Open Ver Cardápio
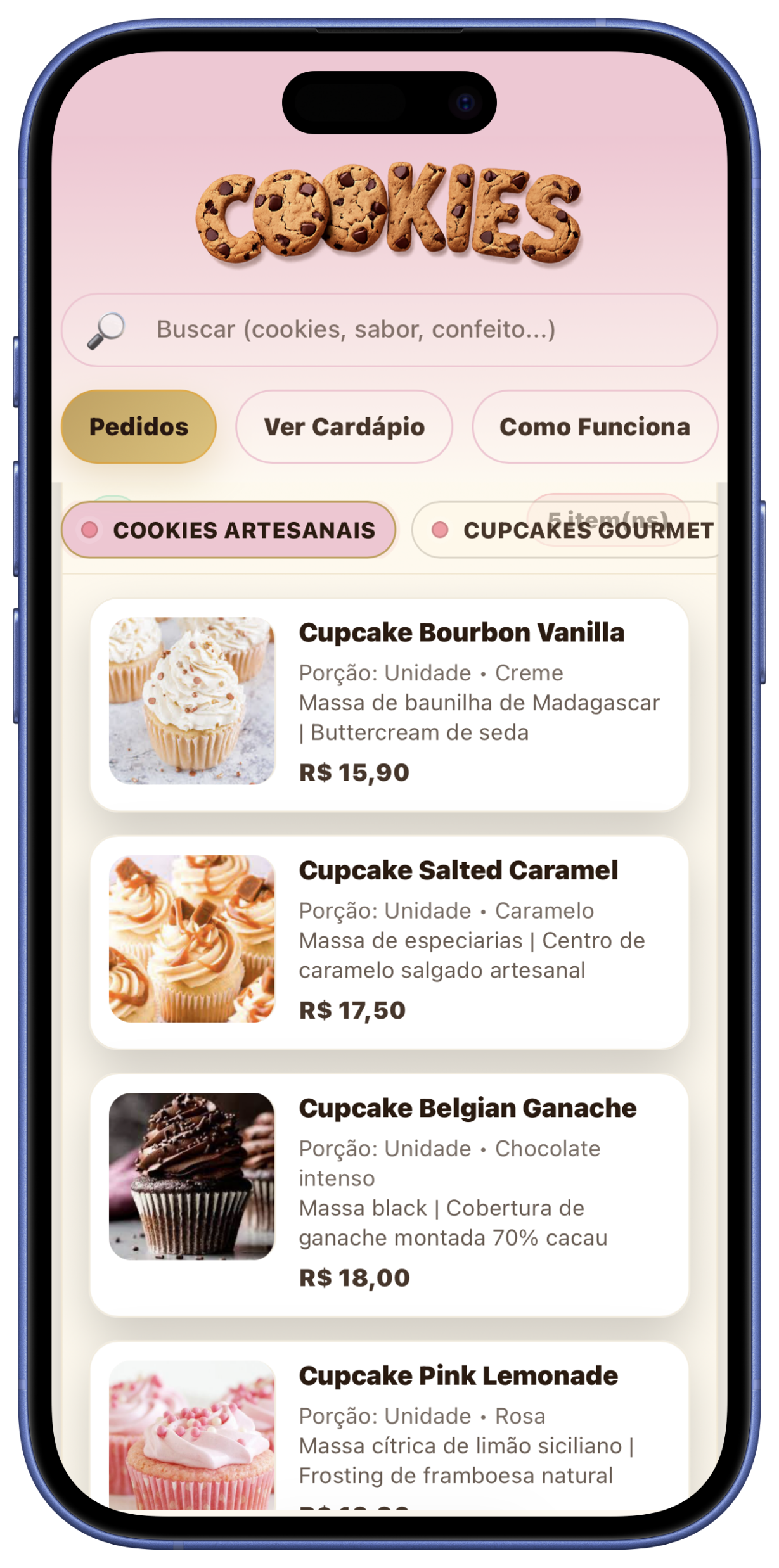This screenshot has height=1568, width=779. 344,426
